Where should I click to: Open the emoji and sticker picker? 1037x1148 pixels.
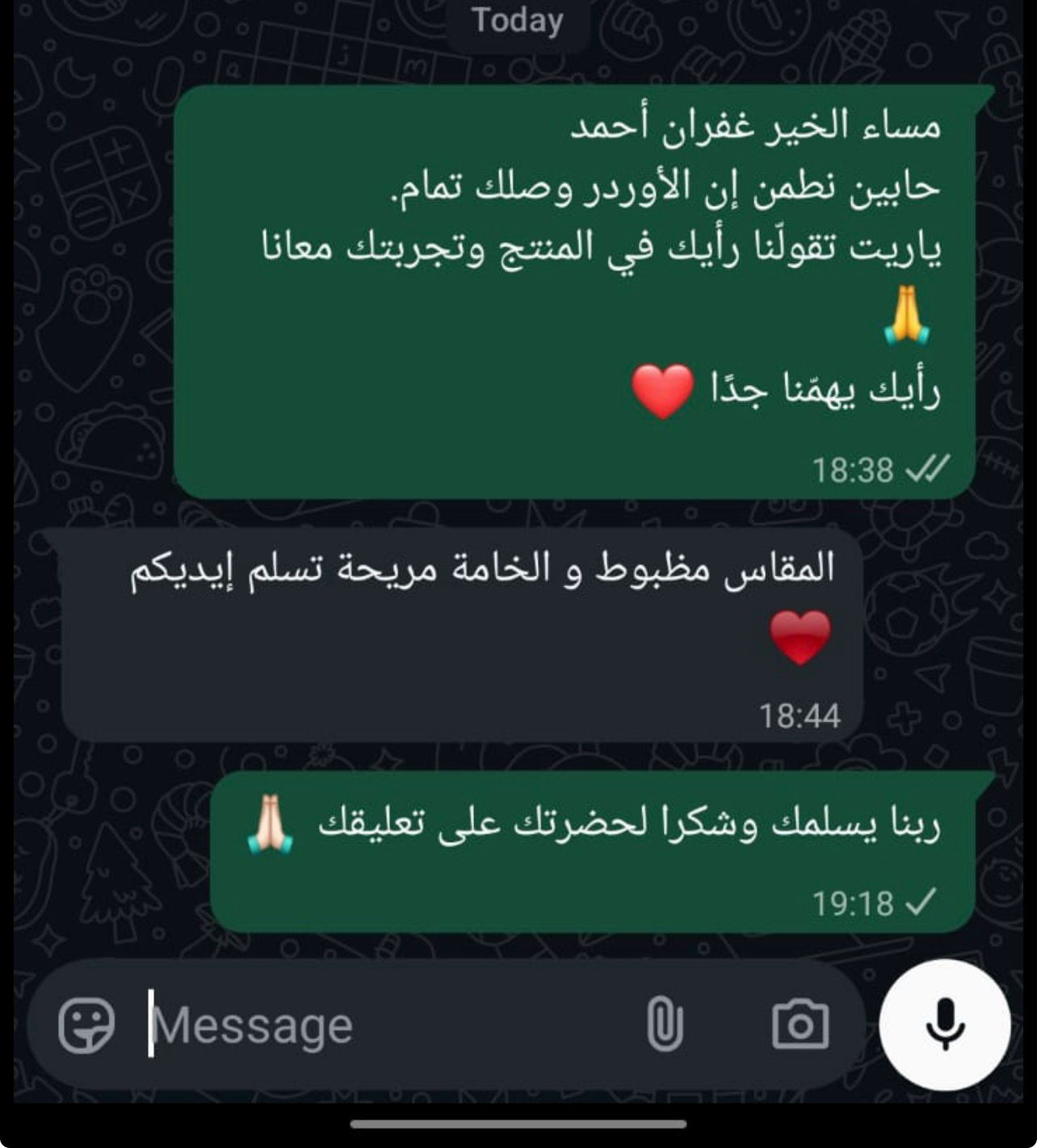(86, 1025)
